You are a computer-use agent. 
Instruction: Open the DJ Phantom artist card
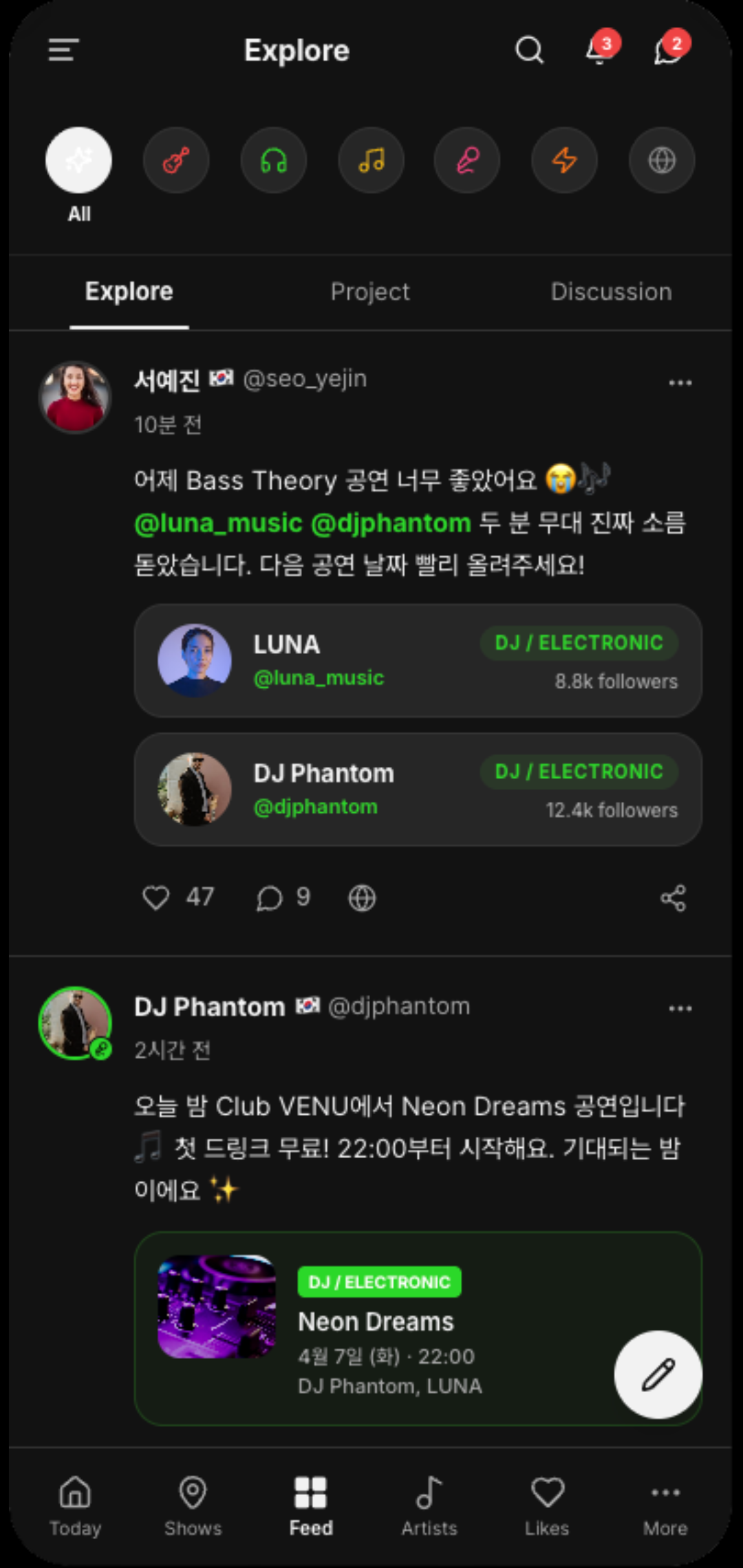click(x=418, y=790)
